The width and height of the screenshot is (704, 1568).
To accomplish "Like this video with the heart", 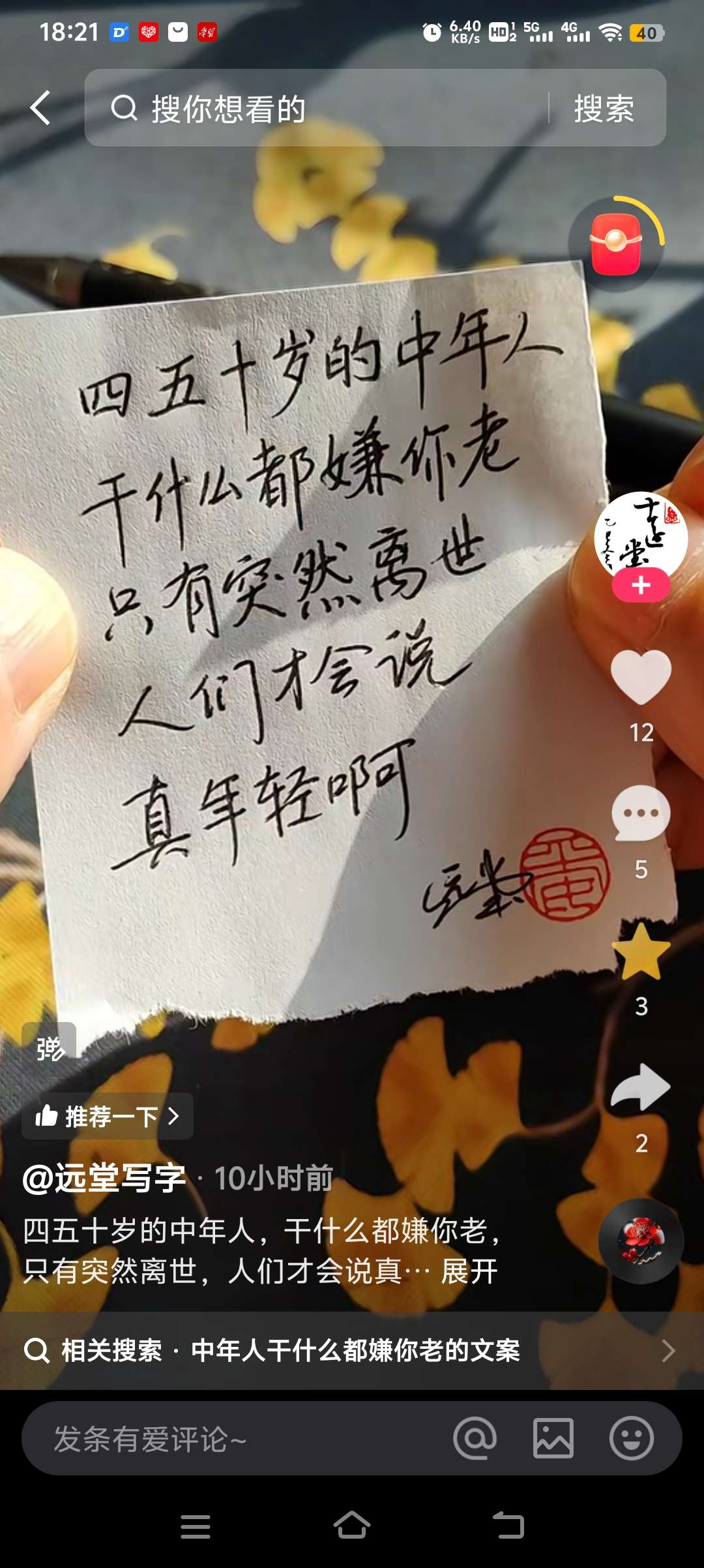I will (641, 677).
